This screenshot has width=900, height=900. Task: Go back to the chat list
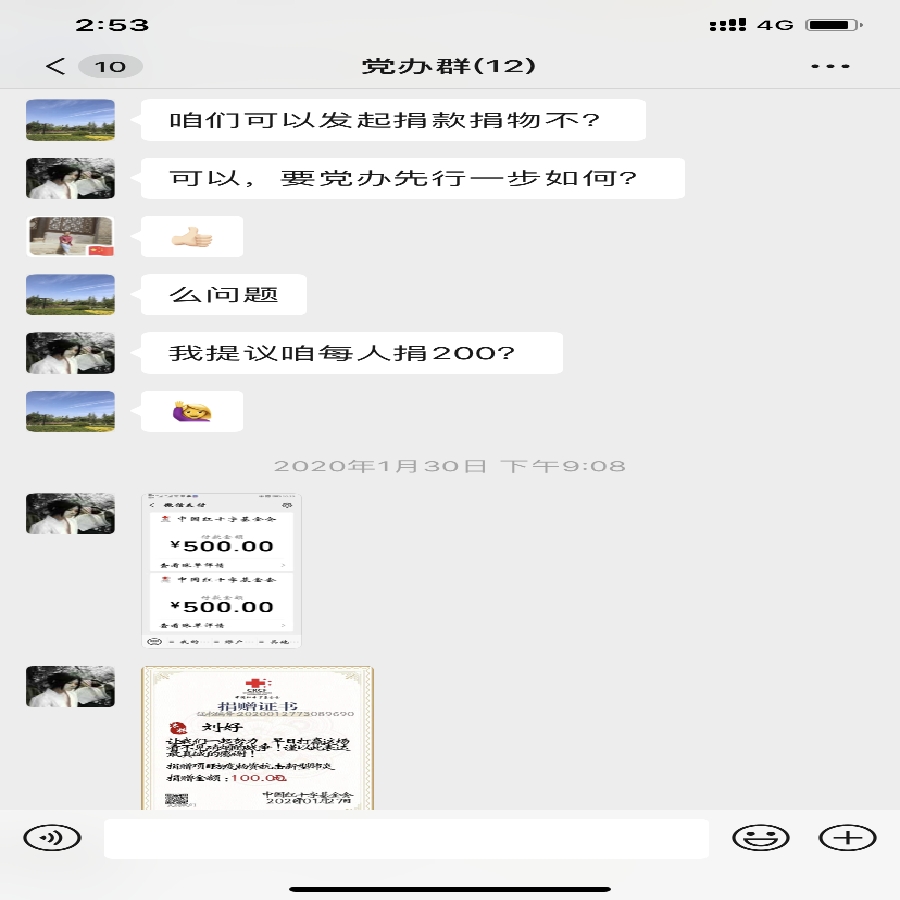56,66
